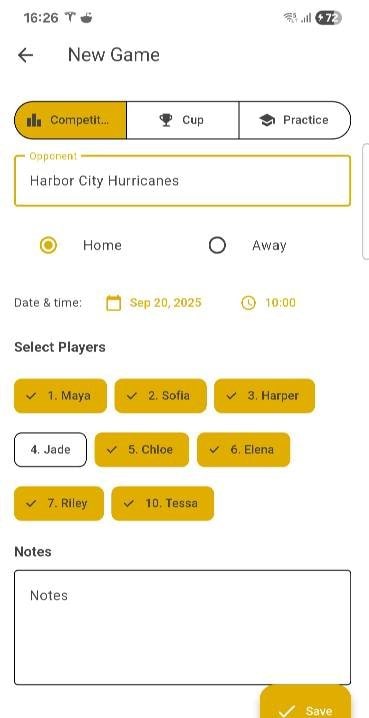Choose the Home radio option
Screen dimensions: 369x718
point(49,245)
